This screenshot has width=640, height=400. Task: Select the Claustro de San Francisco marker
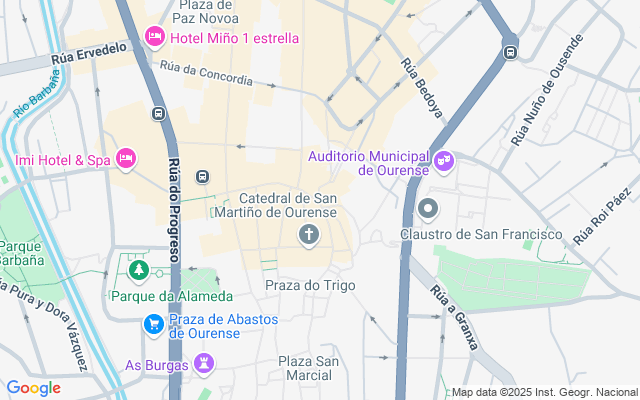[429, 210]
